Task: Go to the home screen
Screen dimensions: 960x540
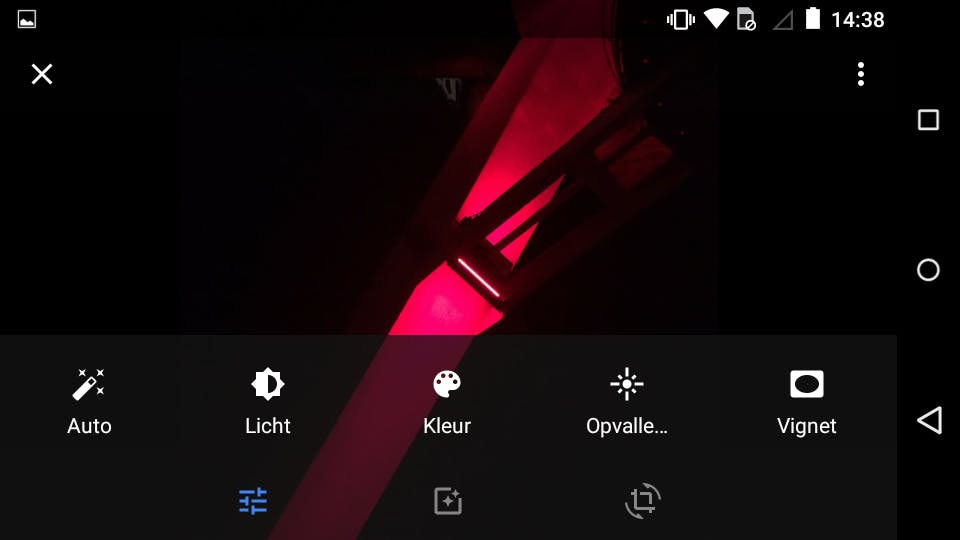Action: click(x=928, y=270)
